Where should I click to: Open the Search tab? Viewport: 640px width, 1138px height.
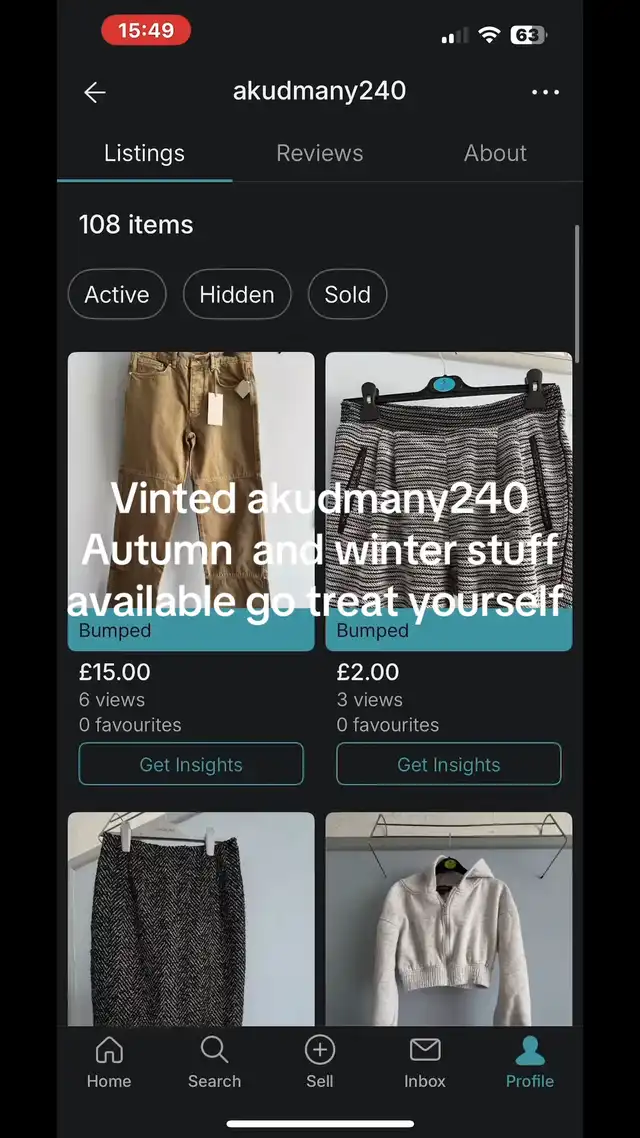point(214,1062)
